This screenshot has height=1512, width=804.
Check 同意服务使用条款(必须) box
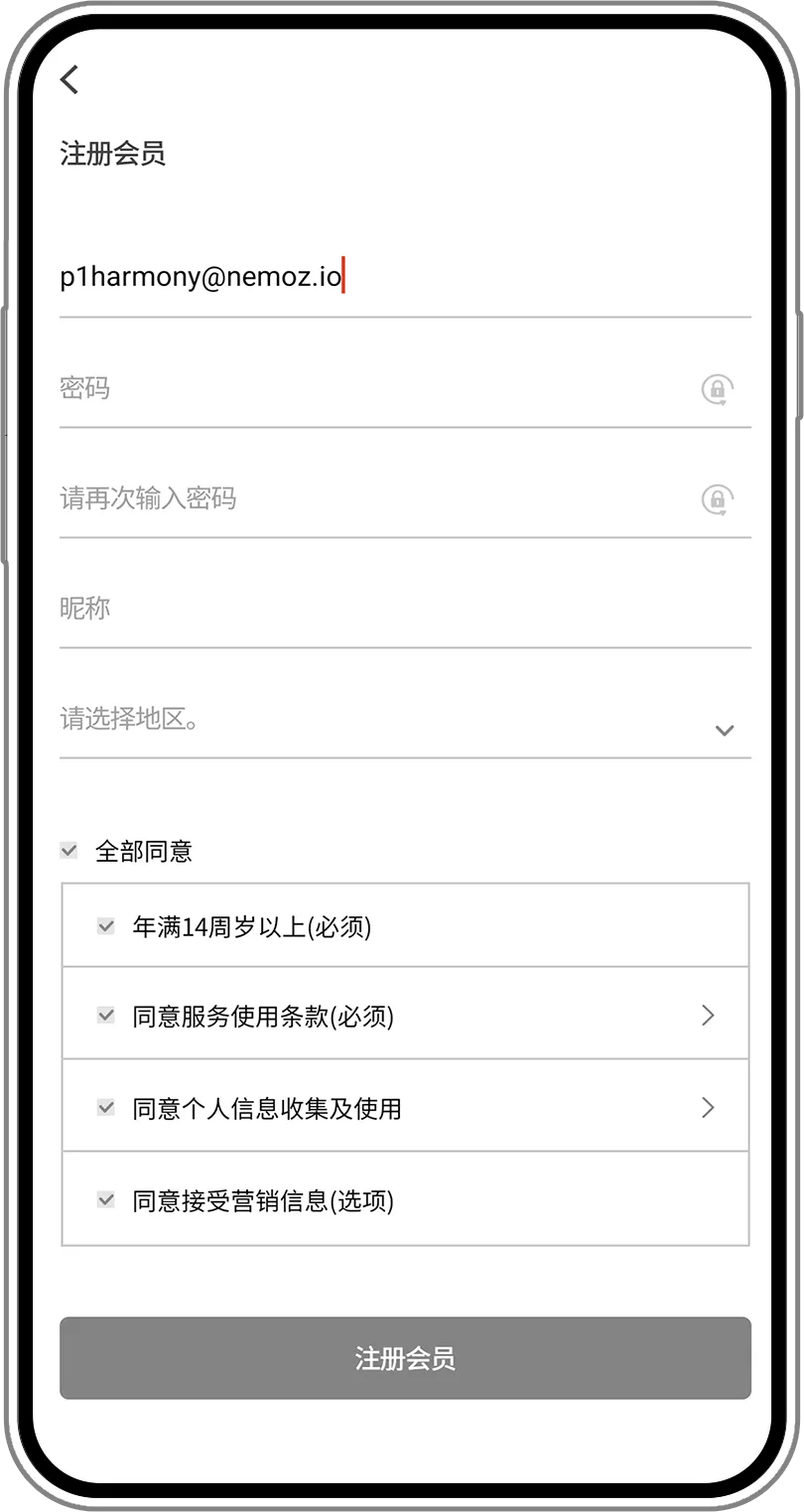tap(106, 1016)
